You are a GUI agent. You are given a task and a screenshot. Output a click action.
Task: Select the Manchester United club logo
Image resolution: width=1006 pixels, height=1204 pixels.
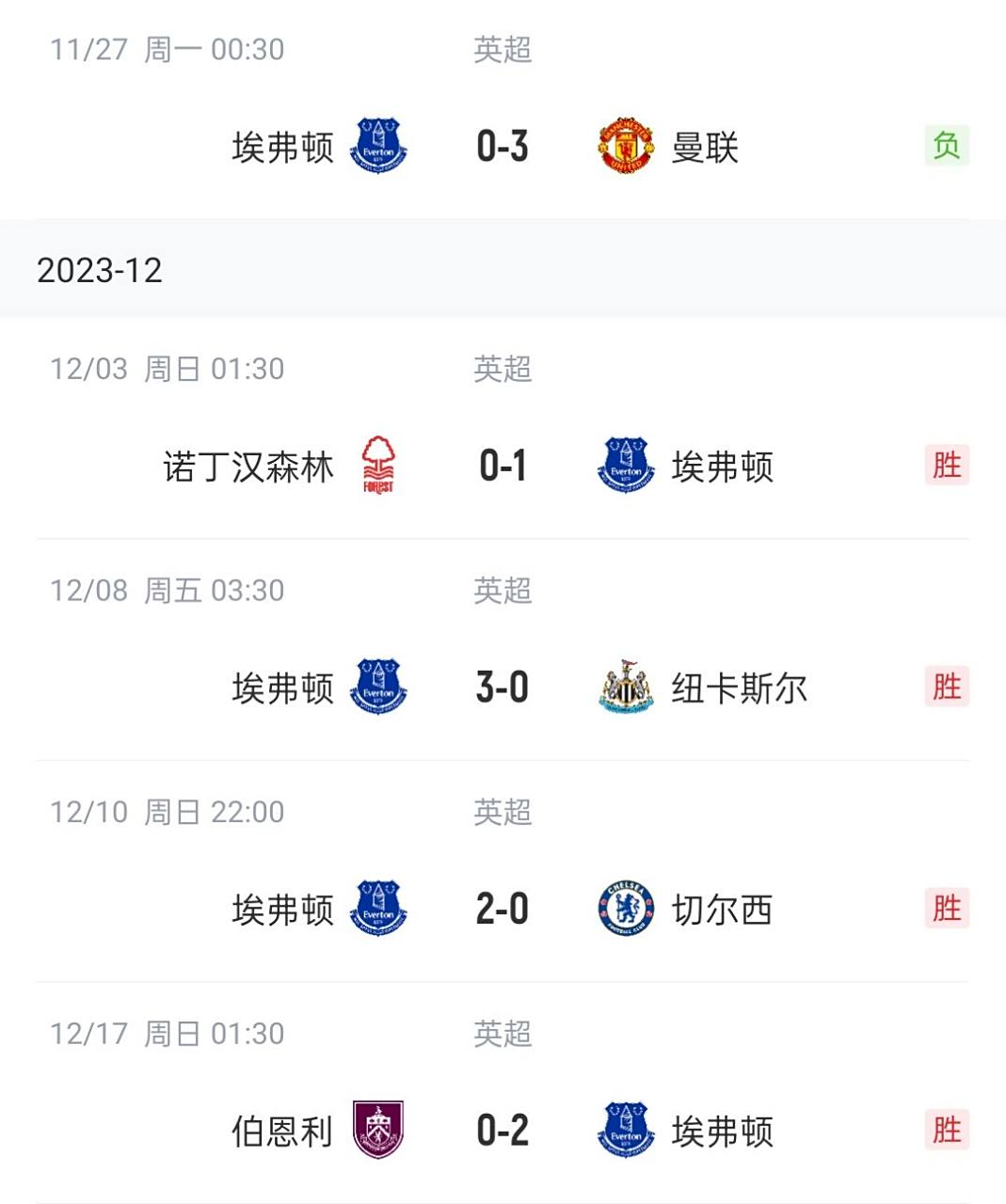(625, 145)
